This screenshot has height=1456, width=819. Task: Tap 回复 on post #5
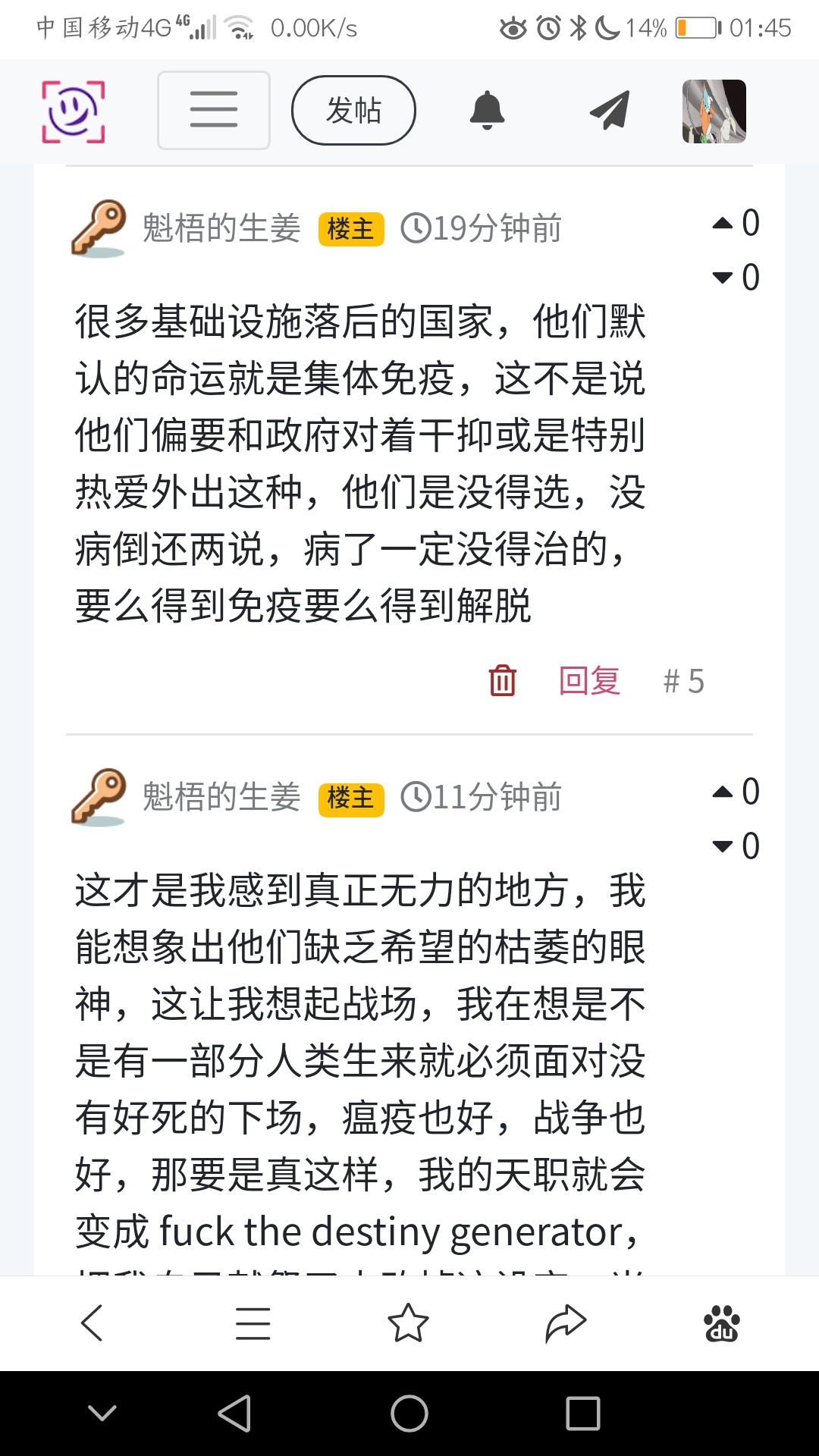pos(589,680)
